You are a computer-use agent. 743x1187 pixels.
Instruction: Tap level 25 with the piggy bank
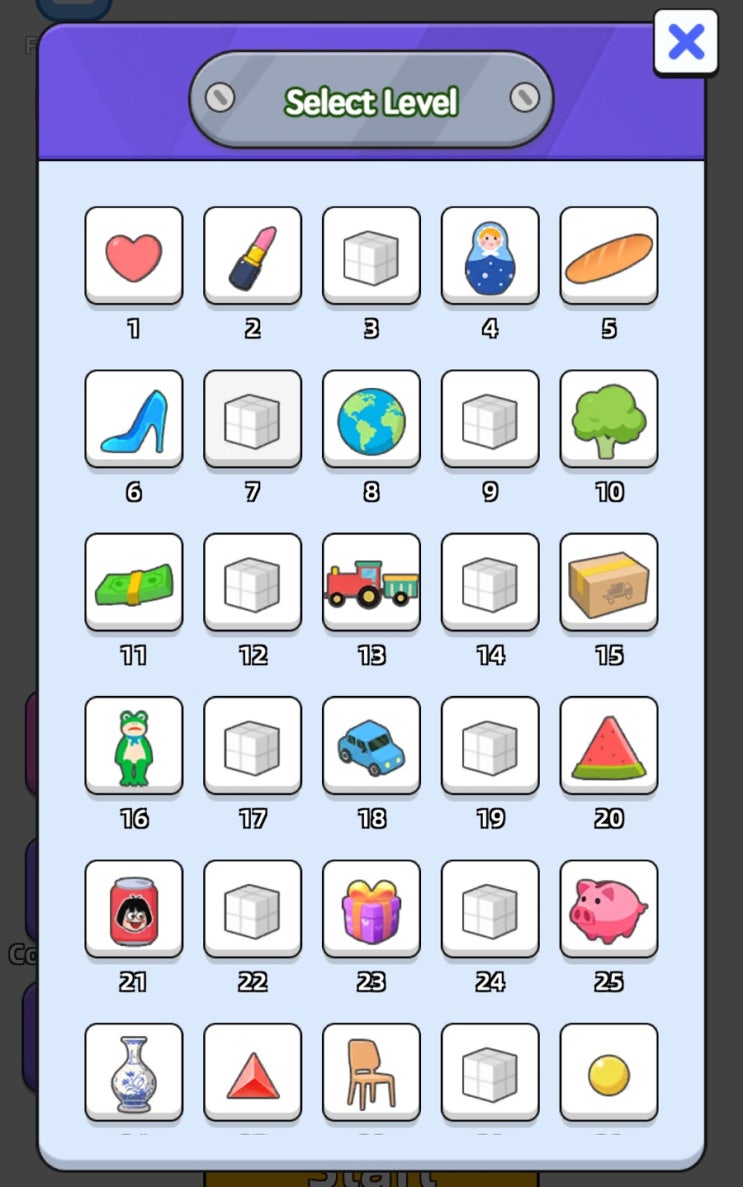point(609,909)
